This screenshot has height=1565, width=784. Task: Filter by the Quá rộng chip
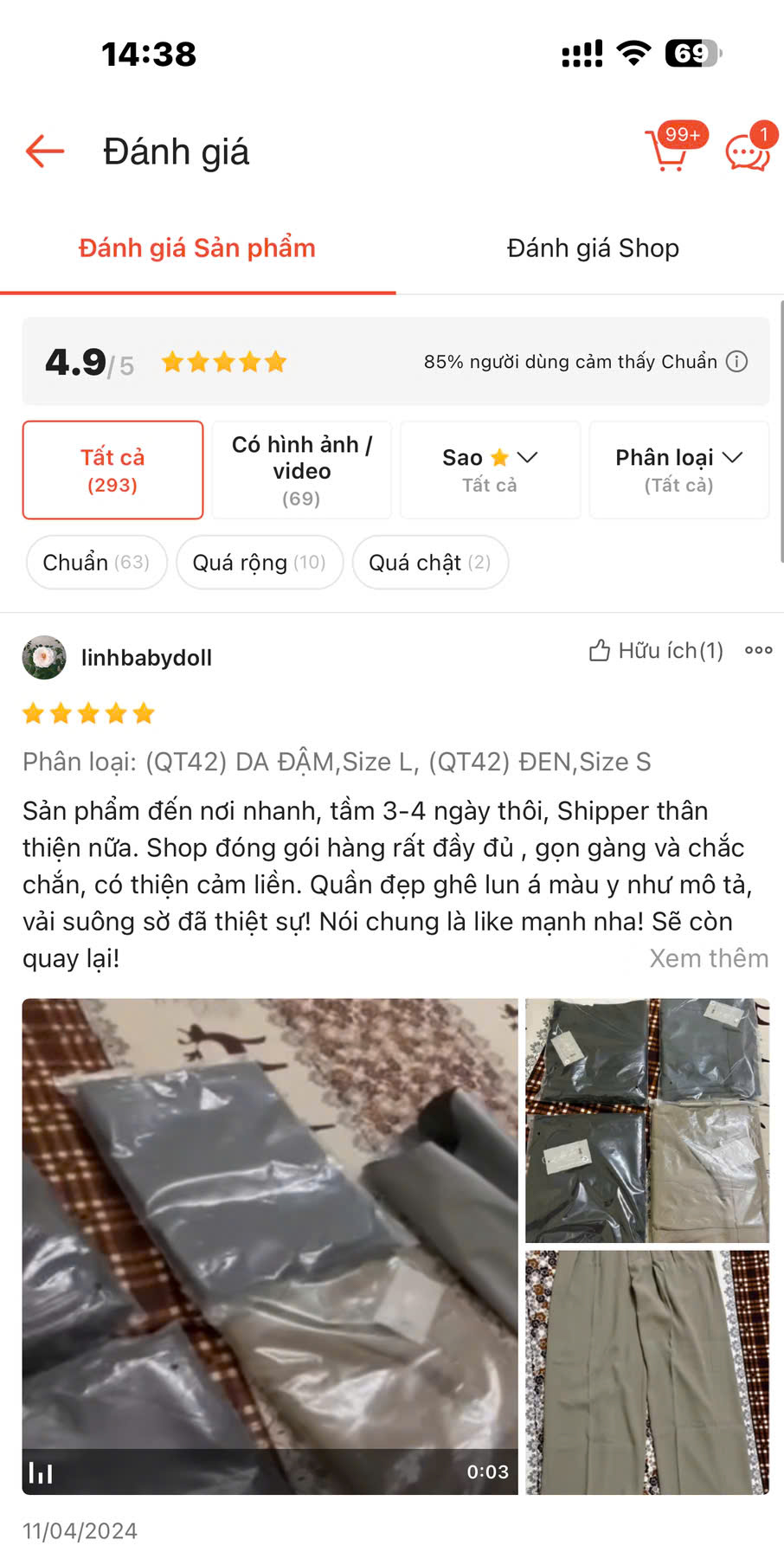point(259,563)
